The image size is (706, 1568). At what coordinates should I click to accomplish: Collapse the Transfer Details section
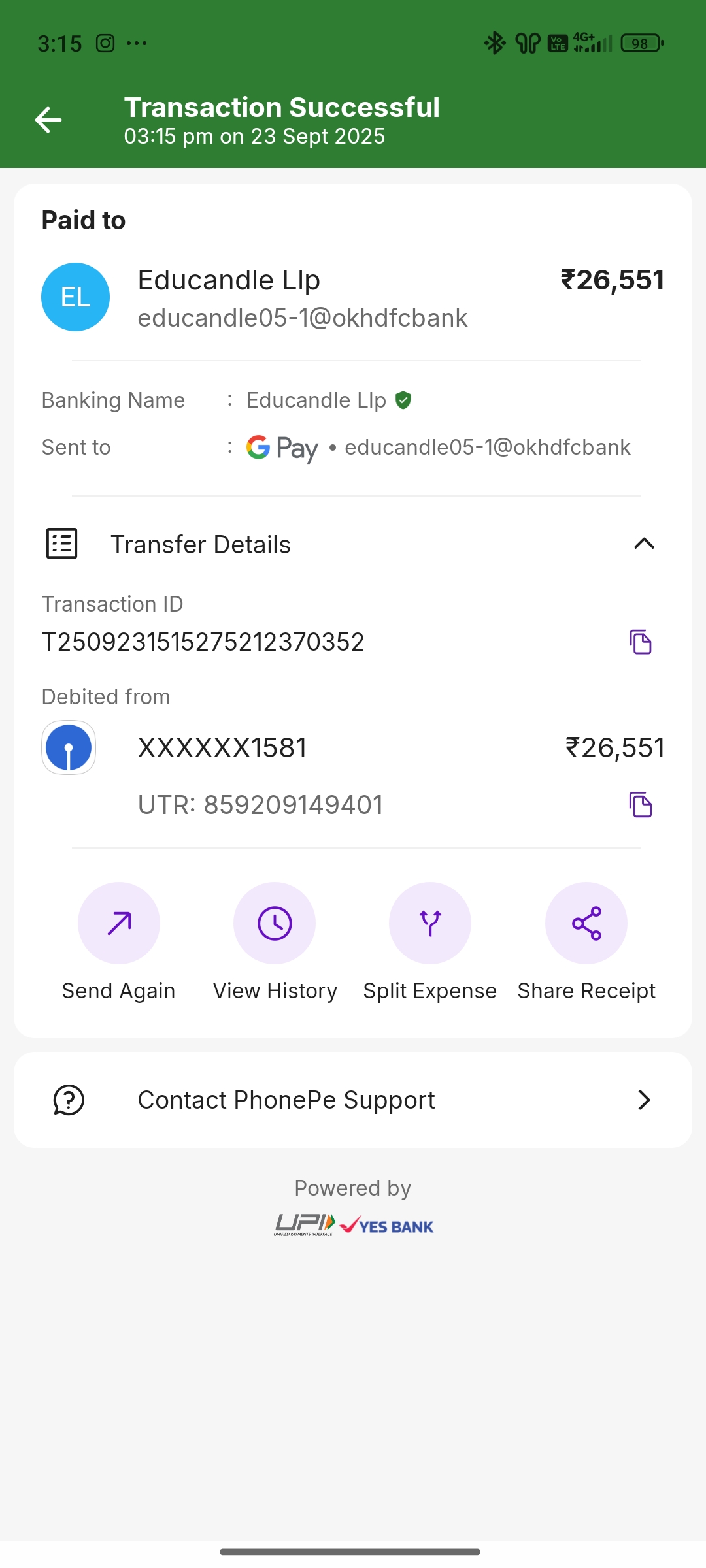tap(643, 544)
